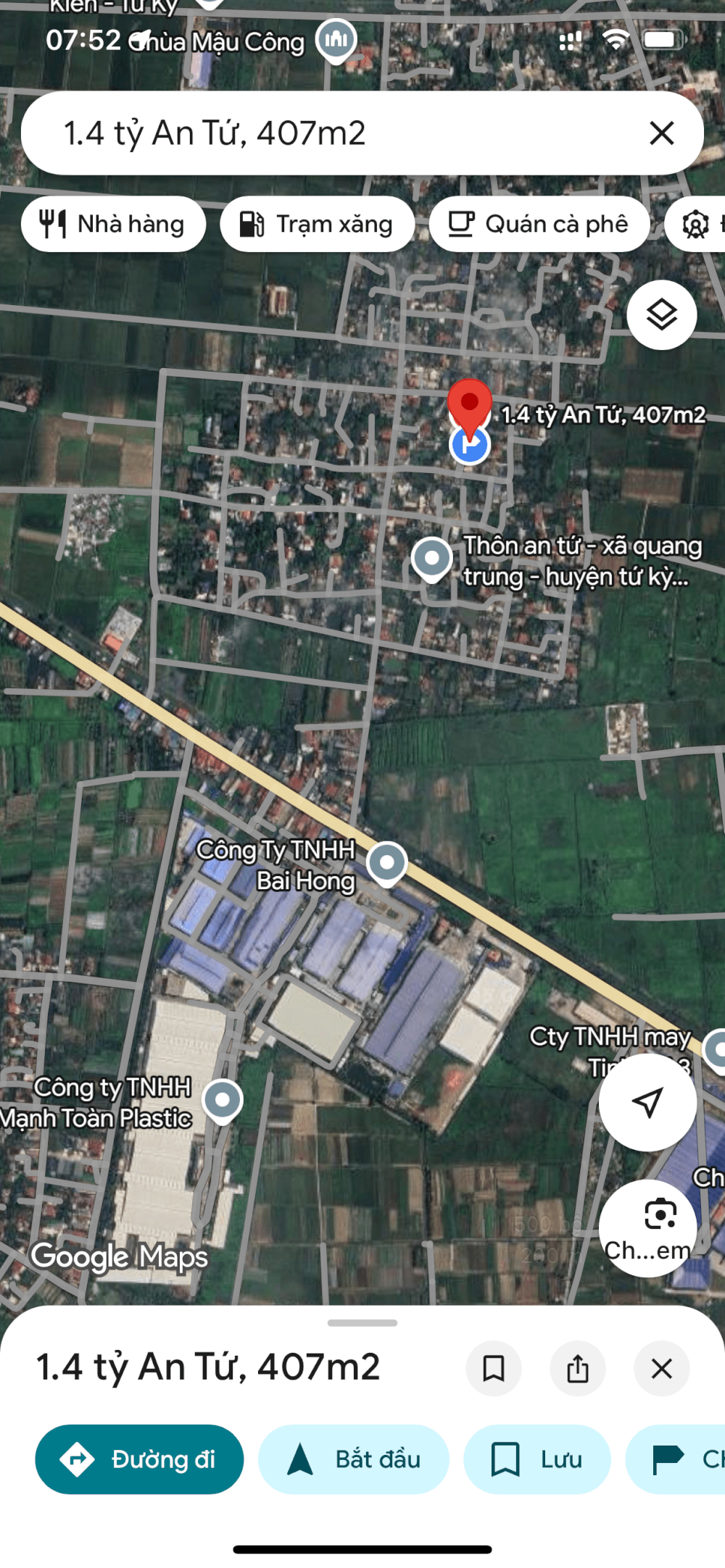Viewport: 725px width, 1568px height.
Task: Center the map on my location
Action: point(647,1102)
